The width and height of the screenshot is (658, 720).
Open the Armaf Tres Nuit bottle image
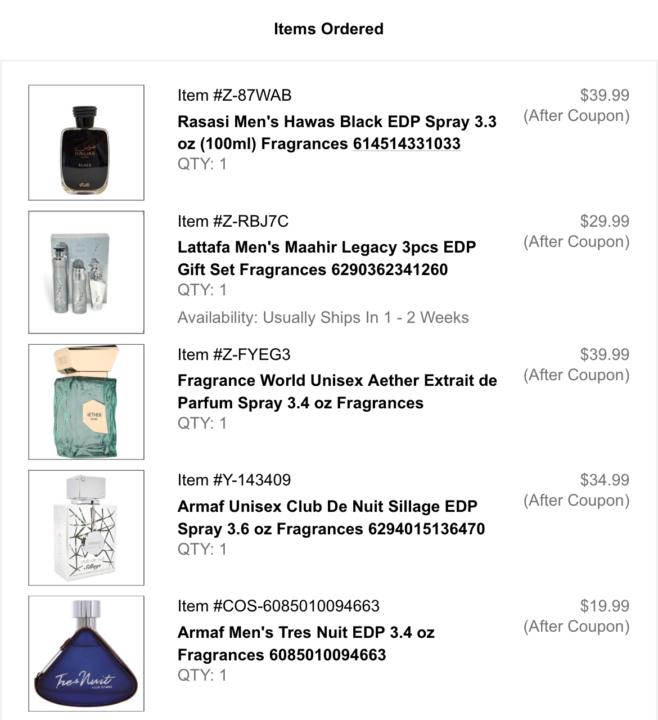(86, 652)
